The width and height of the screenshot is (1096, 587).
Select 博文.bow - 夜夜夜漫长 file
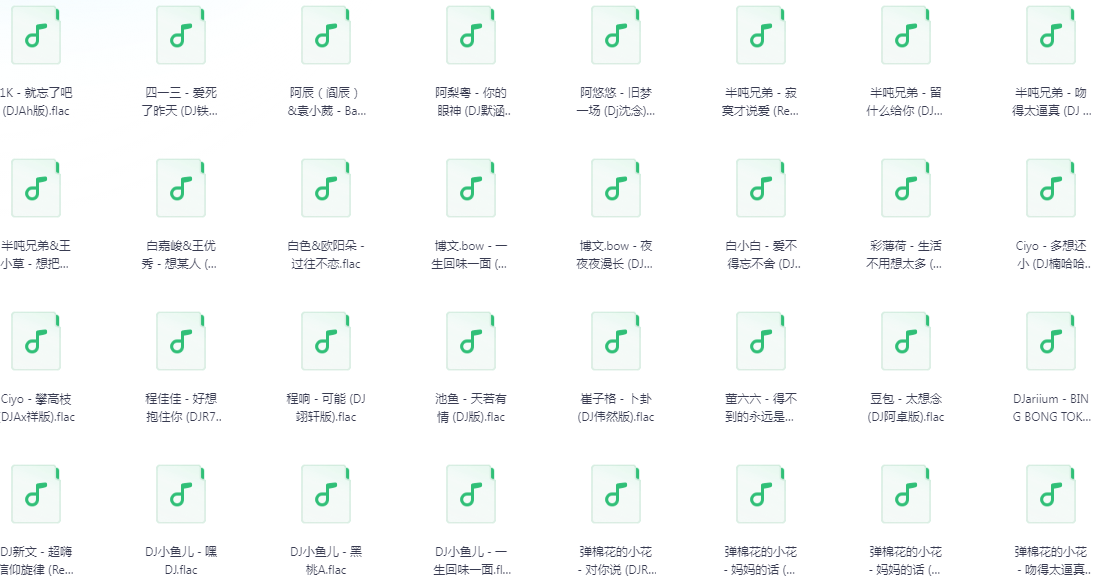coord(616,189)
